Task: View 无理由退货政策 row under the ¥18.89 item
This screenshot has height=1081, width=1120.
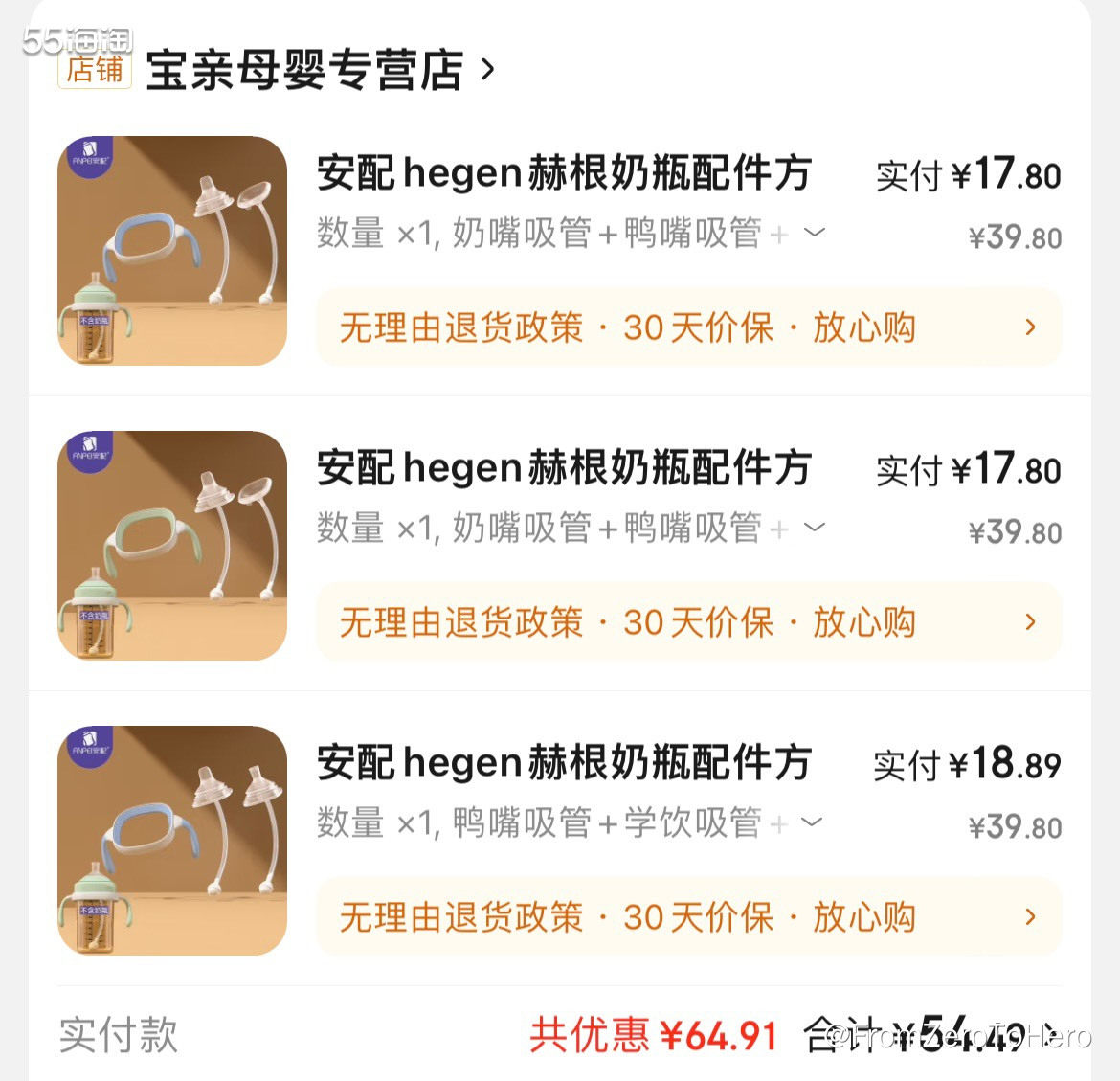Action: [x=688, y=916]
